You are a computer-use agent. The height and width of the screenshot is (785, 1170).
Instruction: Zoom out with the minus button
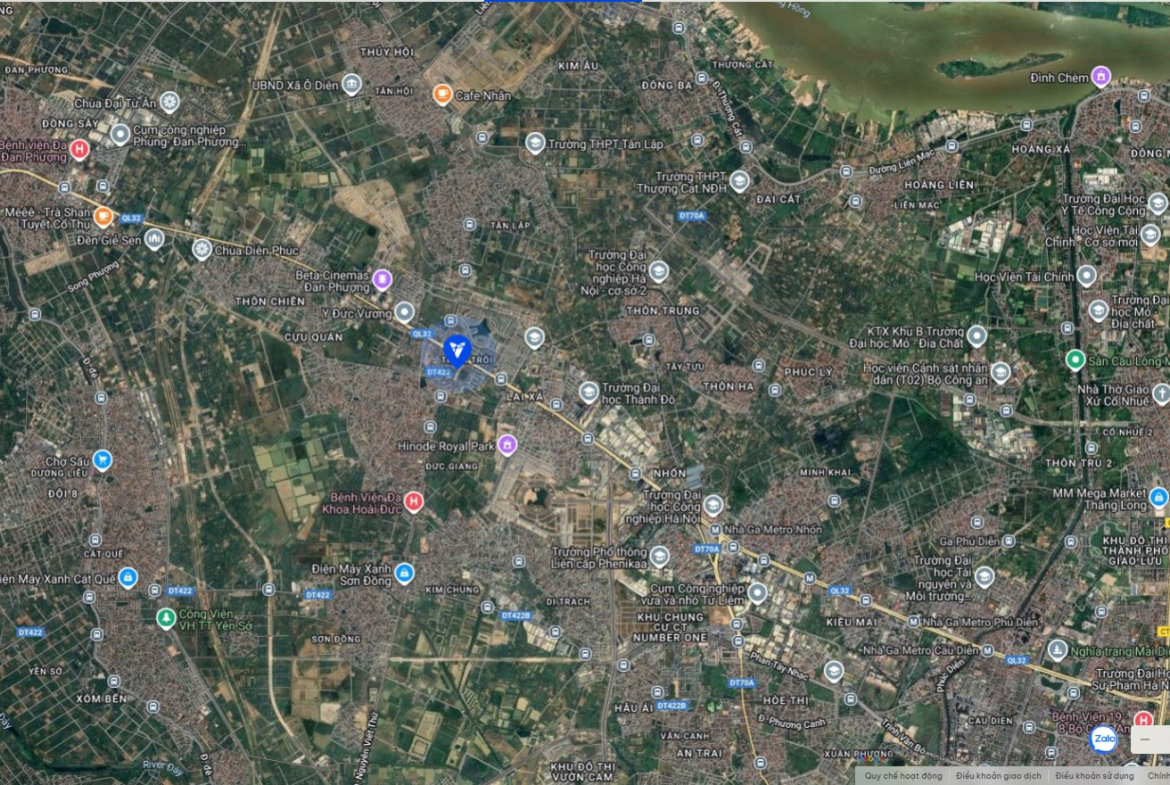pos(1147,739)
